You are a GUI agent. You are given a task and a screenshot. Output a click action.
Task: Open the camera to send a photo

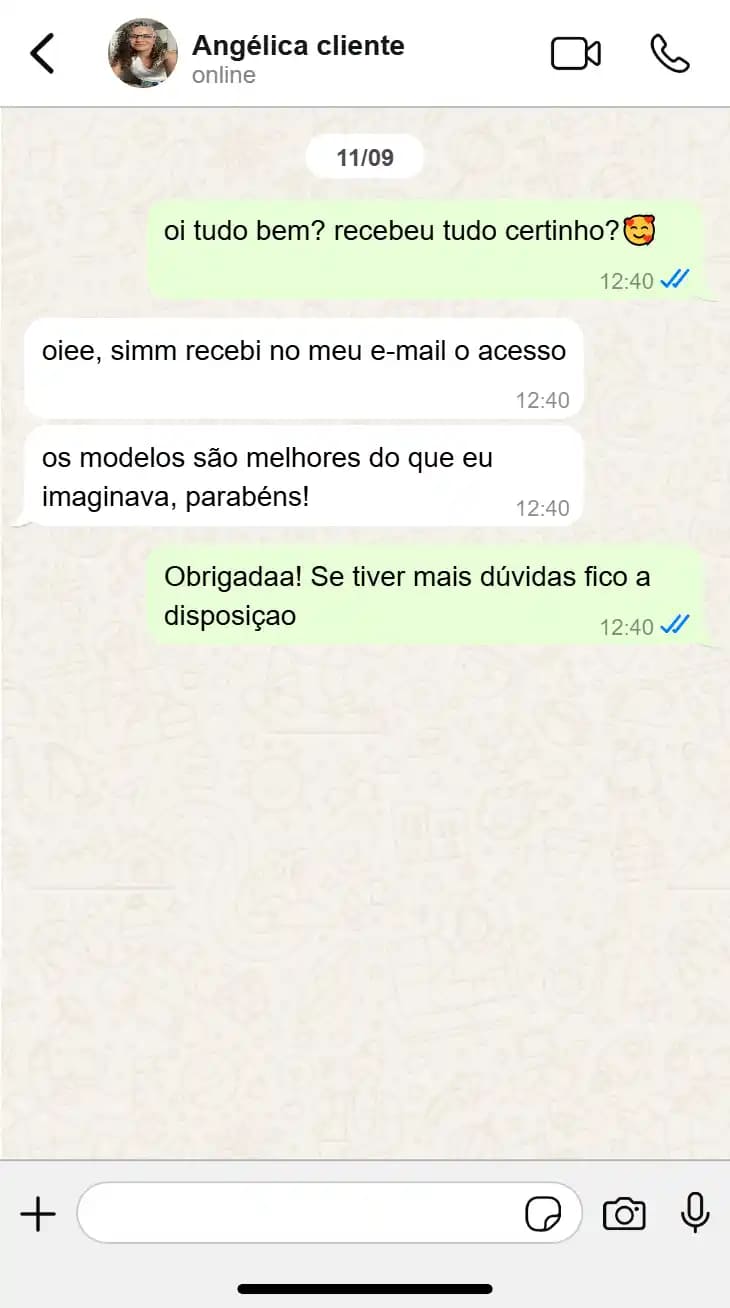coord(624,1214)
